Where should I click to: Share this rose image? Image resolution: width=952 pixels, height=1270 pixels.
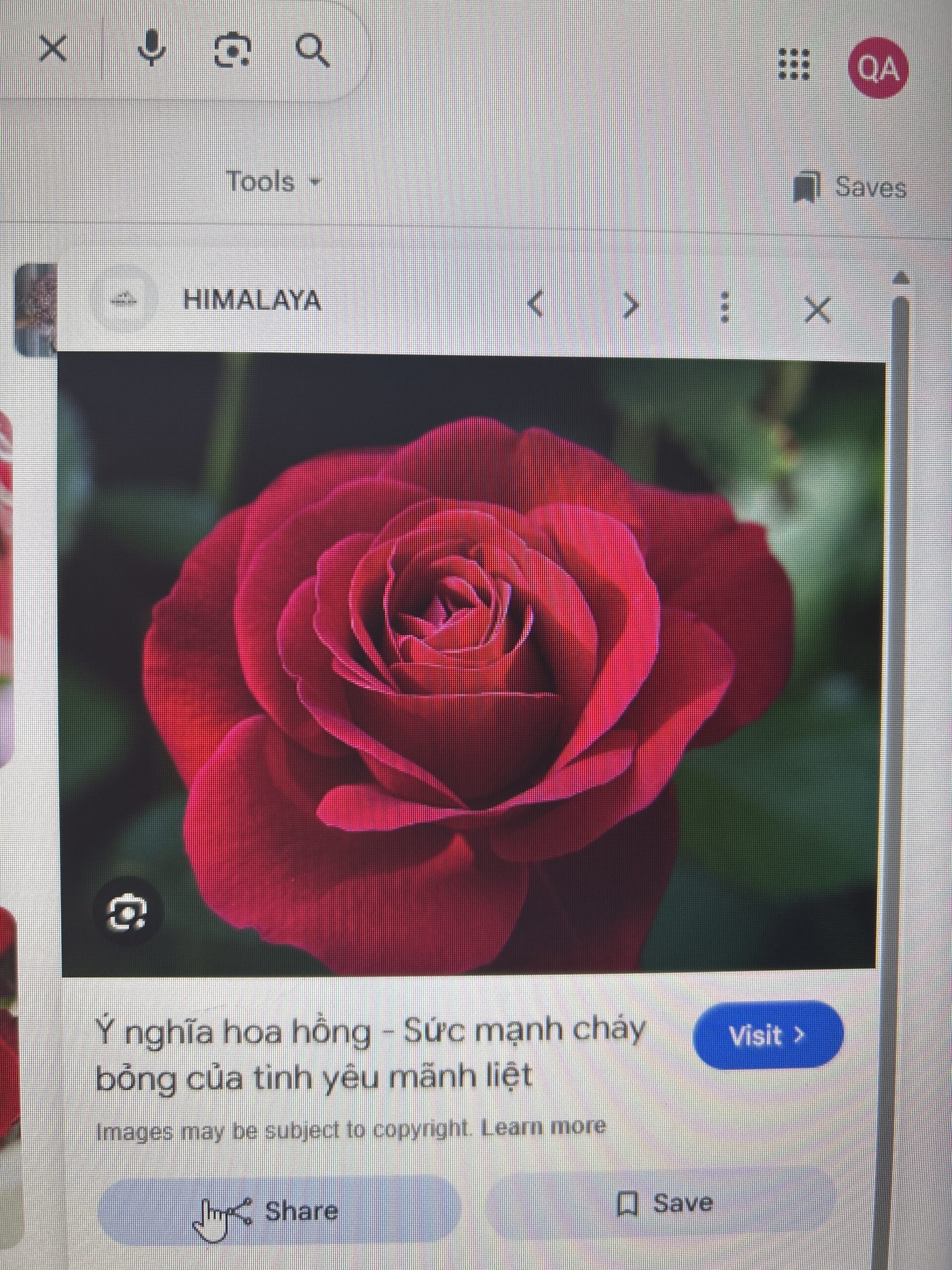click(x=279, y=1211)
